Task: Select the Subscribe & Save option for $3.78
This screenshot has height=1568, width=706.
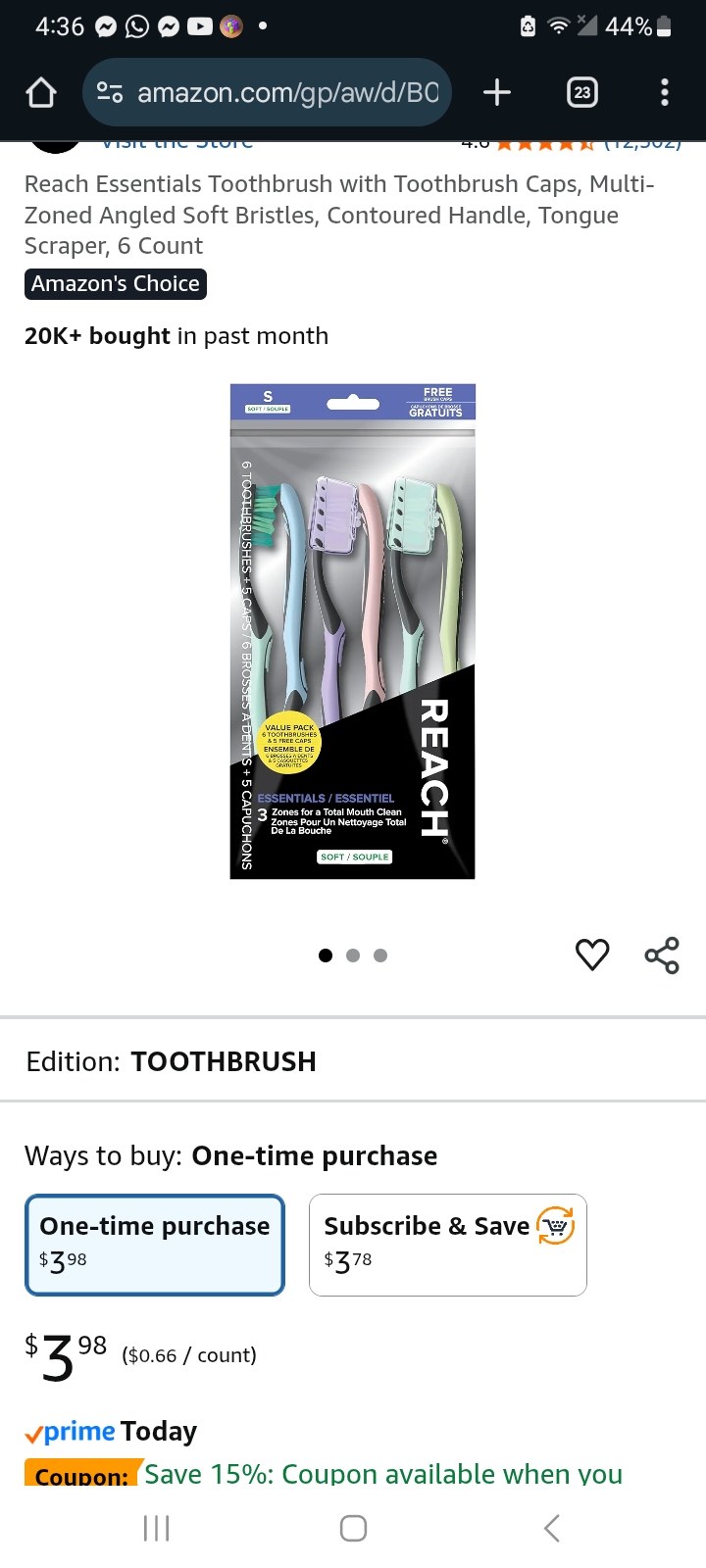Action: coord(447,1245)
